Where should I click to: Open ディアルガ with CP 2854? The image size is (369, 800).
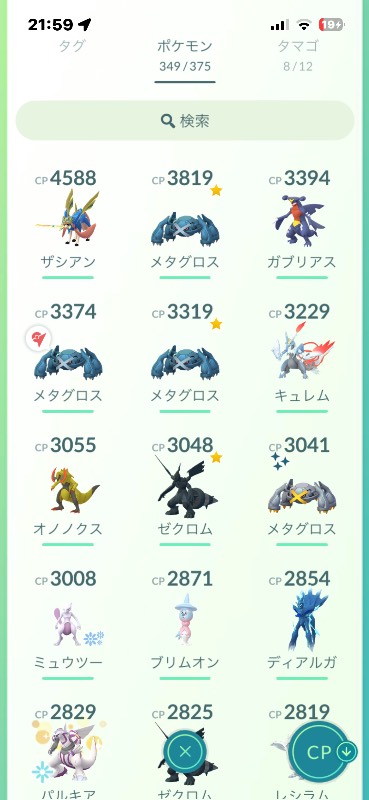(x=302, y=624)
